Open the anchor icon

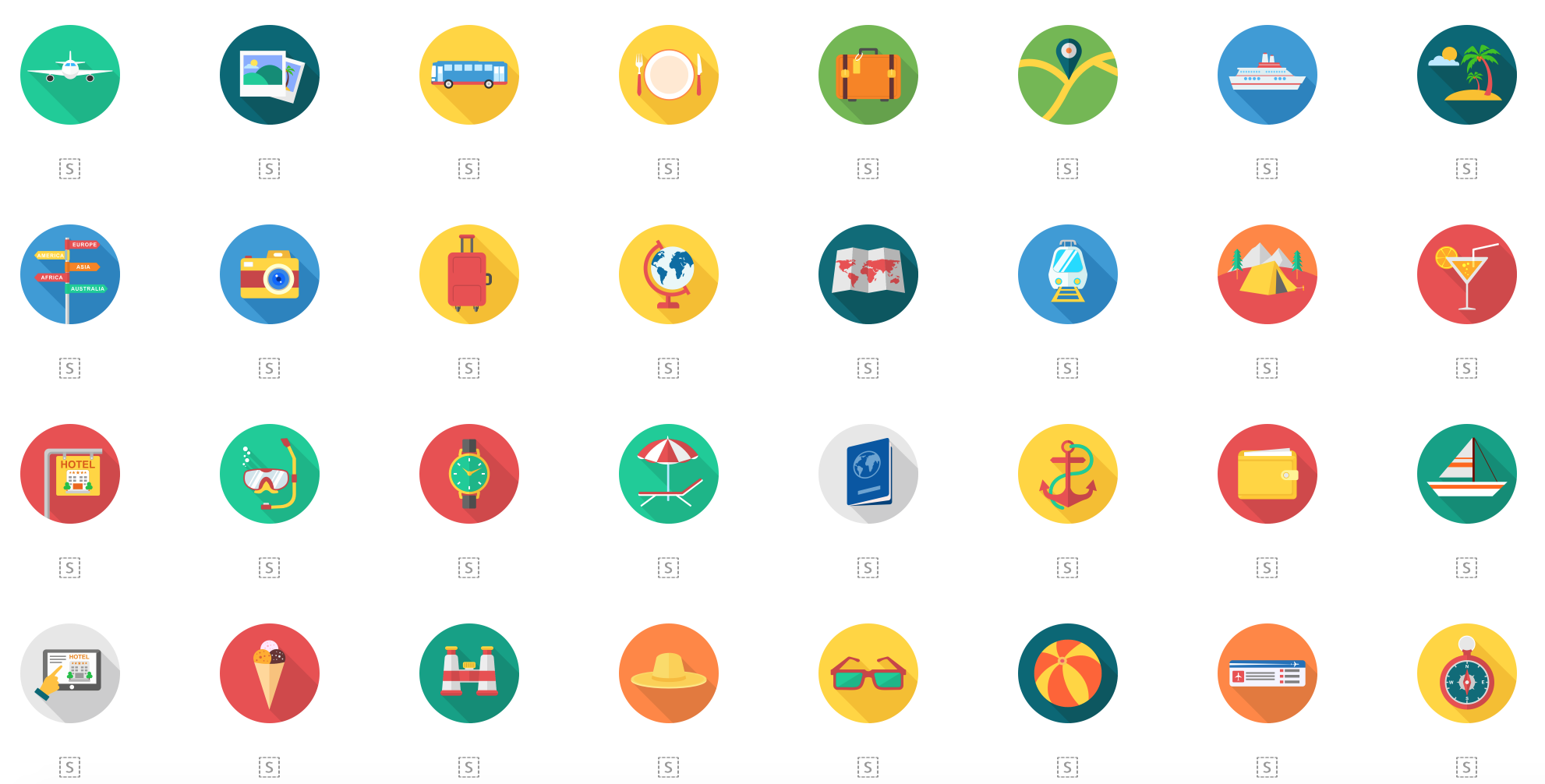tap(1068, 474)
